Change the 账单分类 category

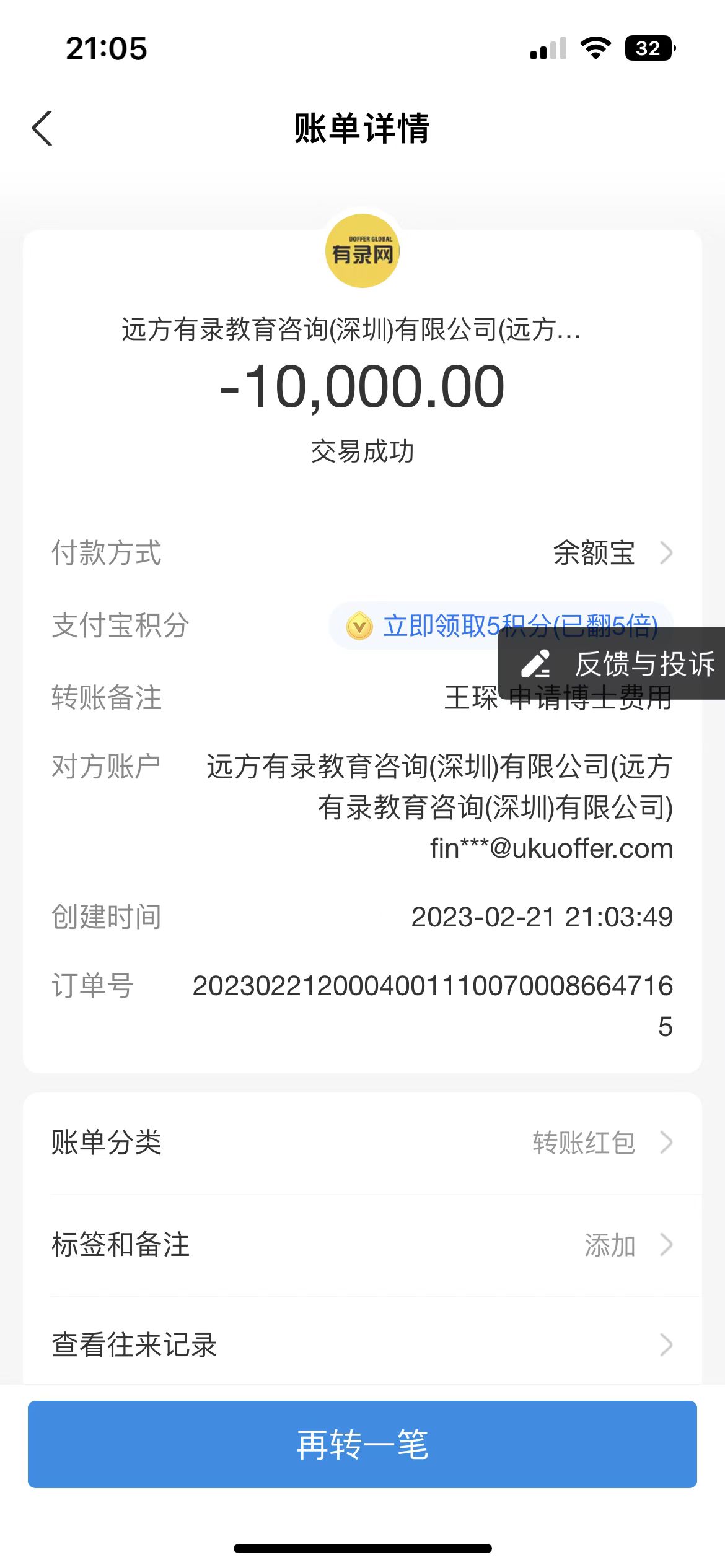[x=362, y=1143]
